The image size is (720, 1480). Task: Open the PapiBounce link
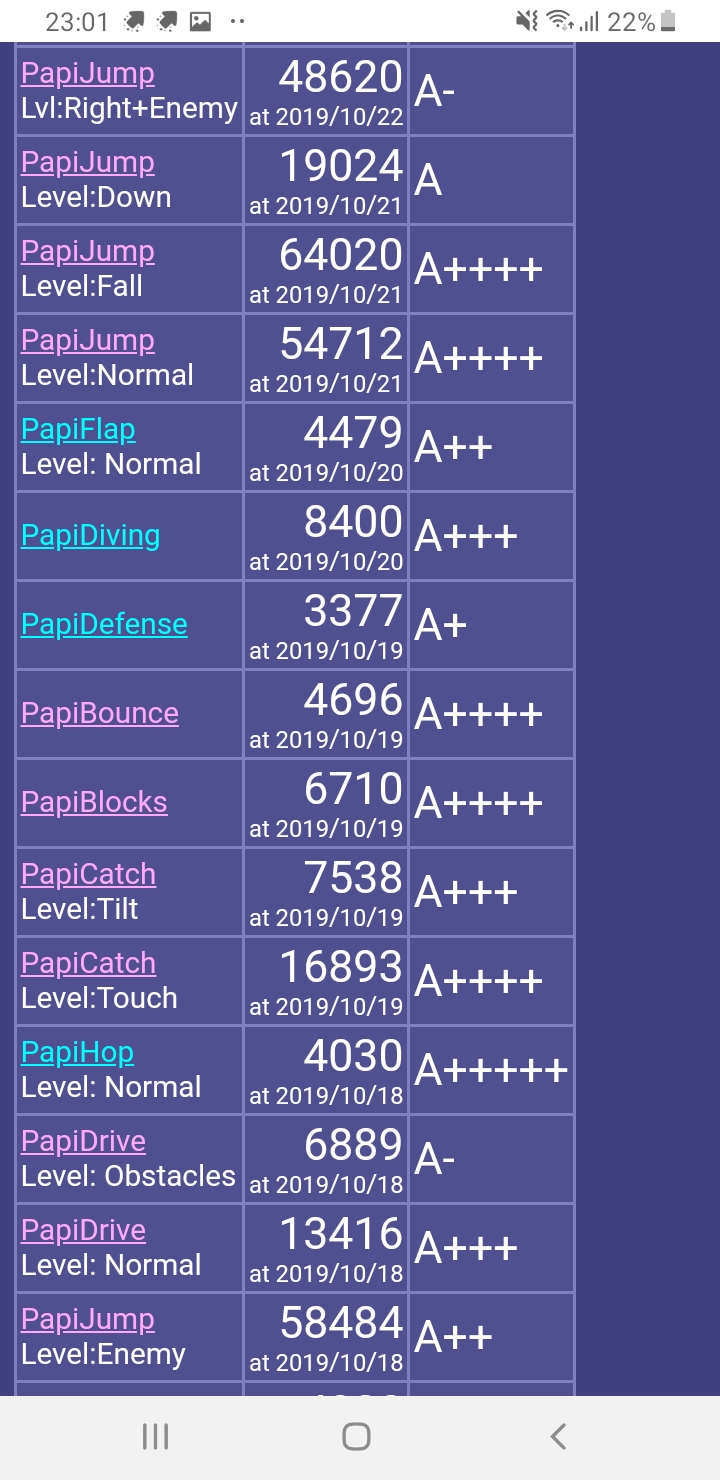pos(100,714)
